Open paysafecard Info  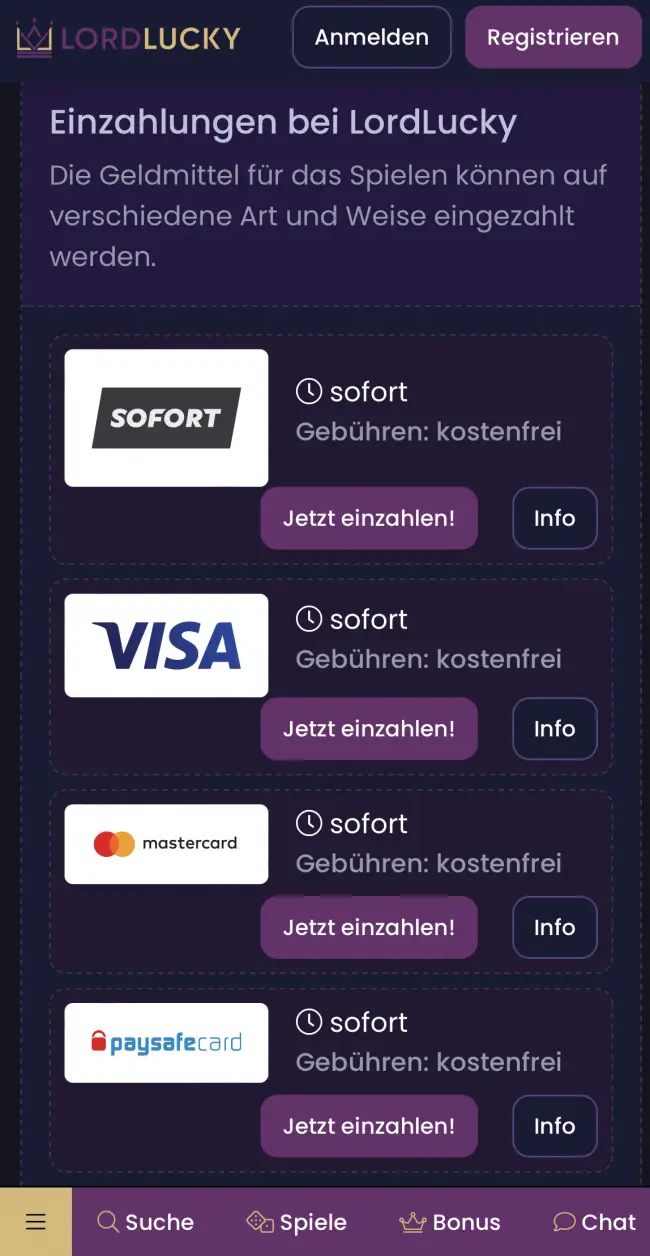(554, 1126)
